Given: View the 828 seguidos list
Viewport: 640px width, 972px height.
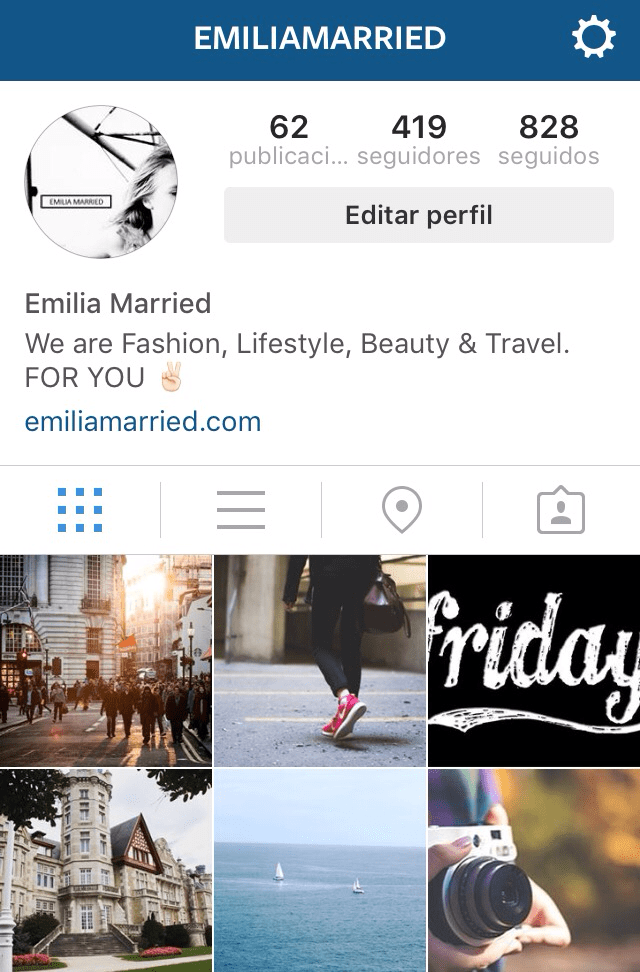Looking at the screenshot, I should pos(548,141).
